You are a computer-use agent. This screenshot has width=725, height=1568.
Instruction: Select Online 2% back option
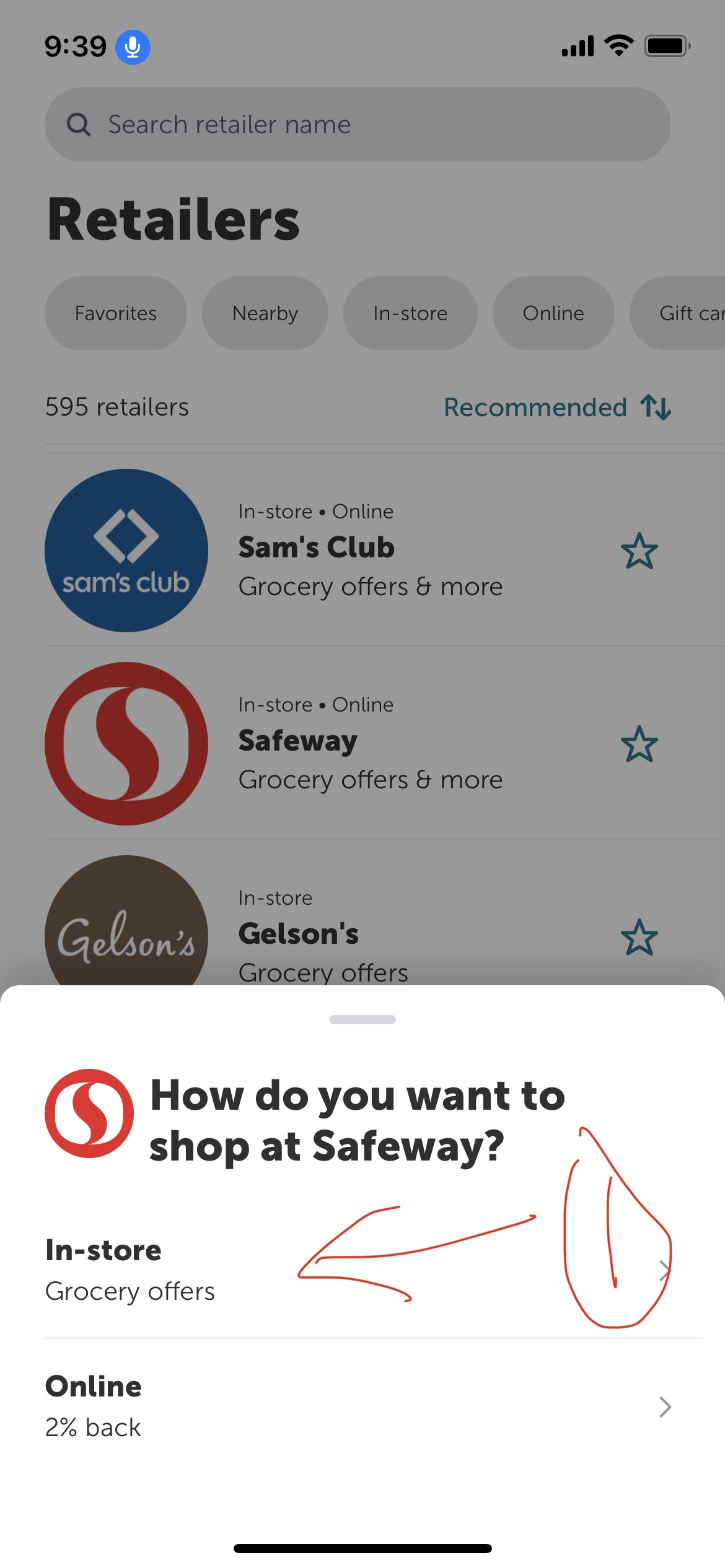362,1406
